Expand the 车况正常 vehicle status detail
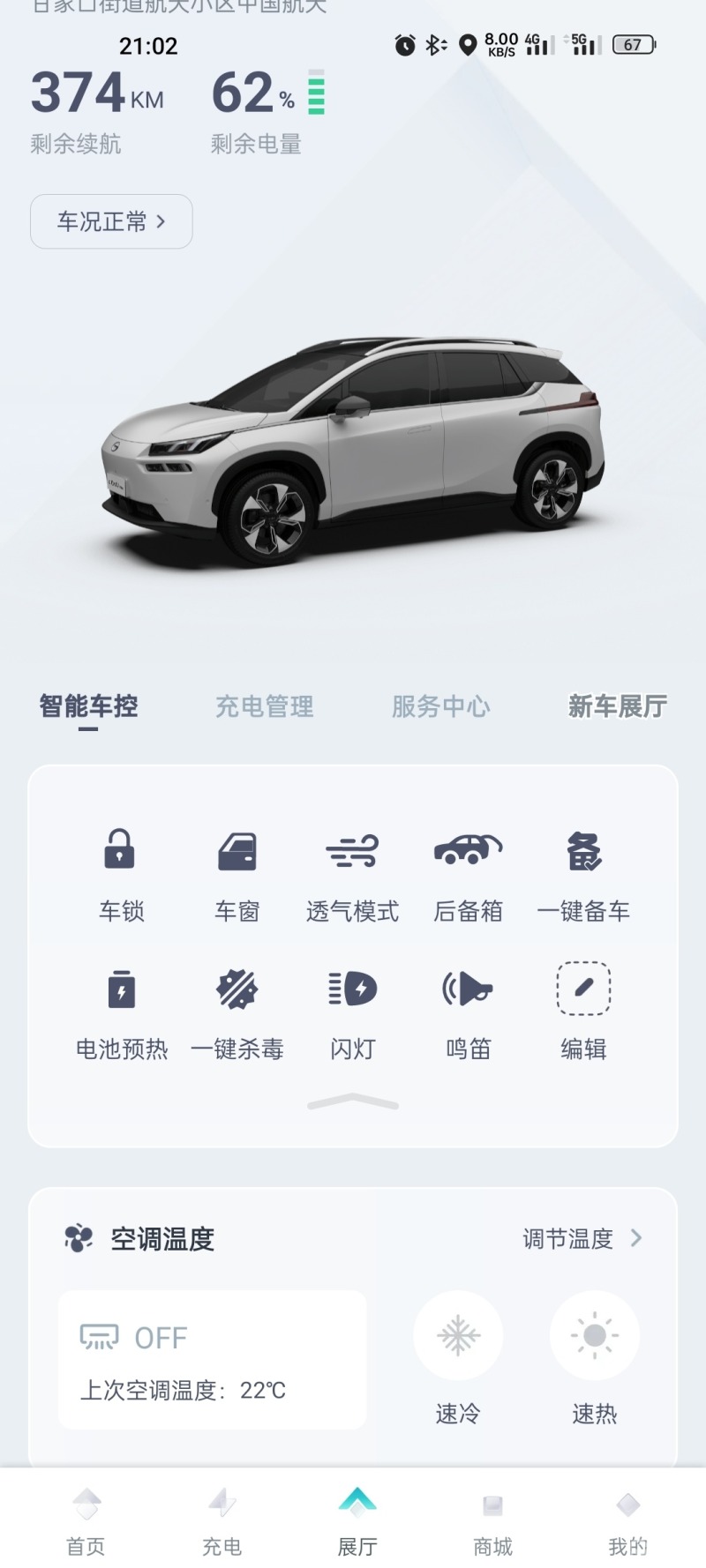706x1568 pixels. coord(110,221)
